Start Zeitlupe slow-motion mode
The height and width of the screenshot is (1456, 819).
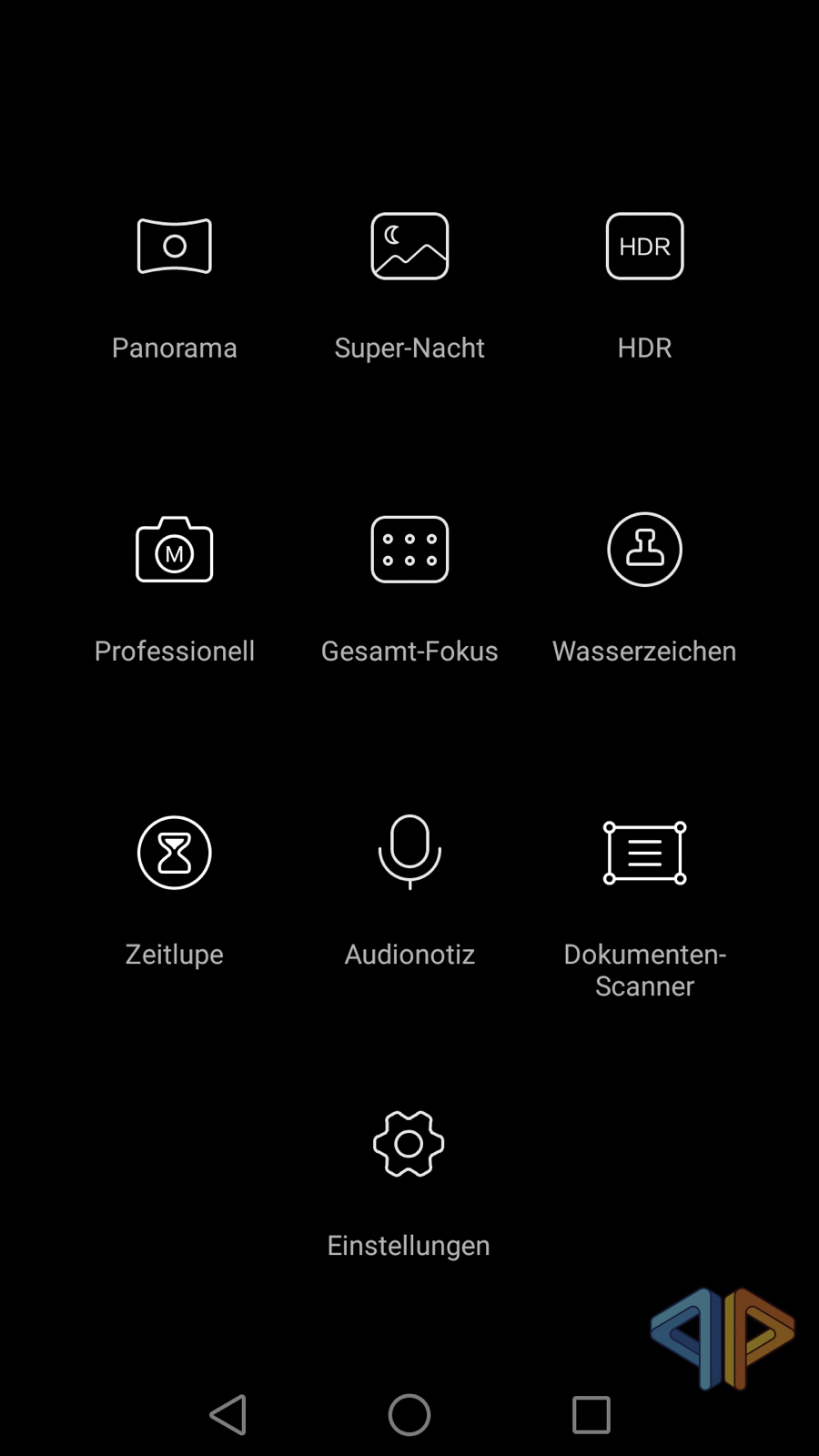tap(175, 853)
